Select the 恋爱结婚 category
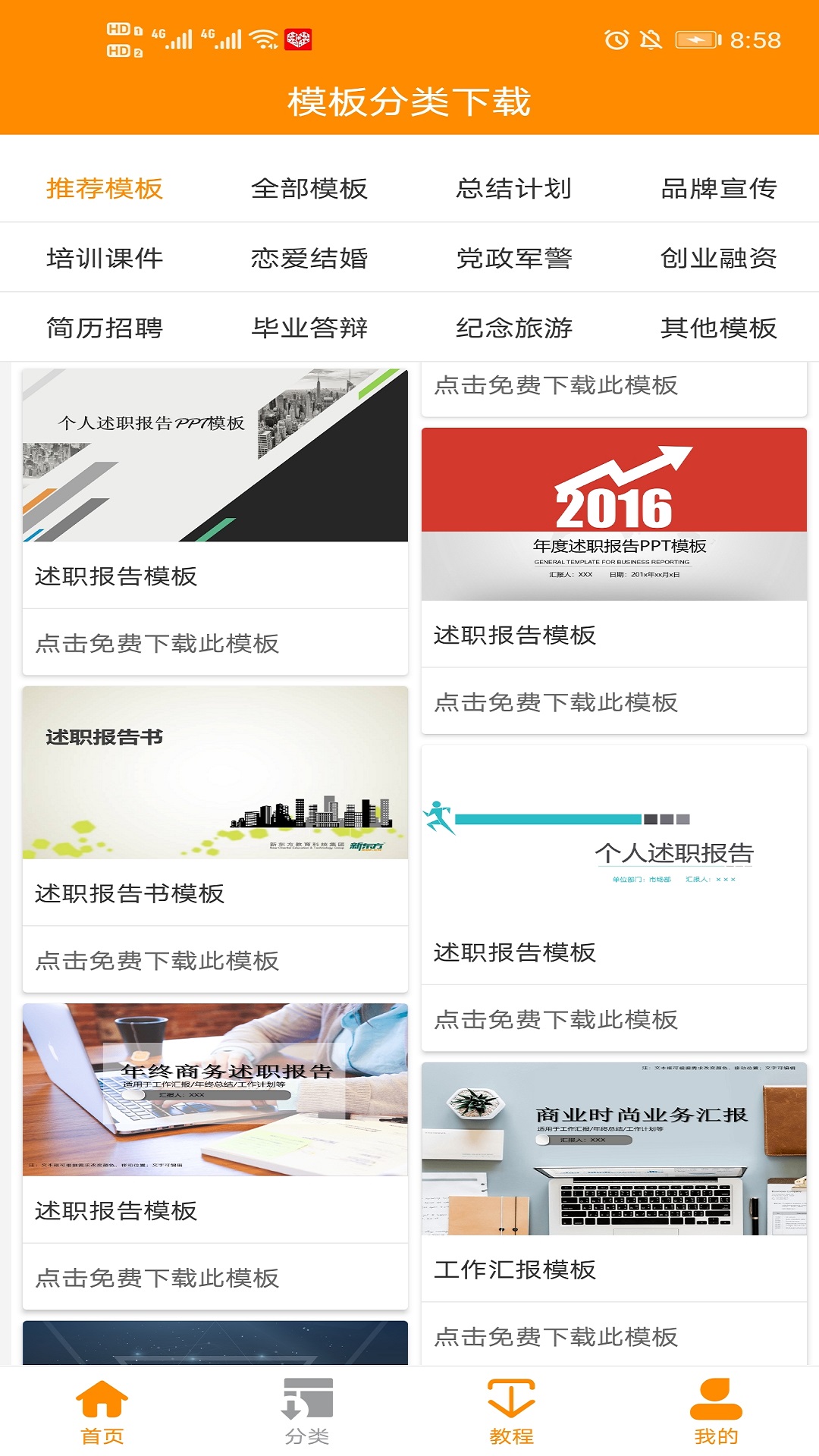This screenshot has height=1456, width=819. coord(310,259)
